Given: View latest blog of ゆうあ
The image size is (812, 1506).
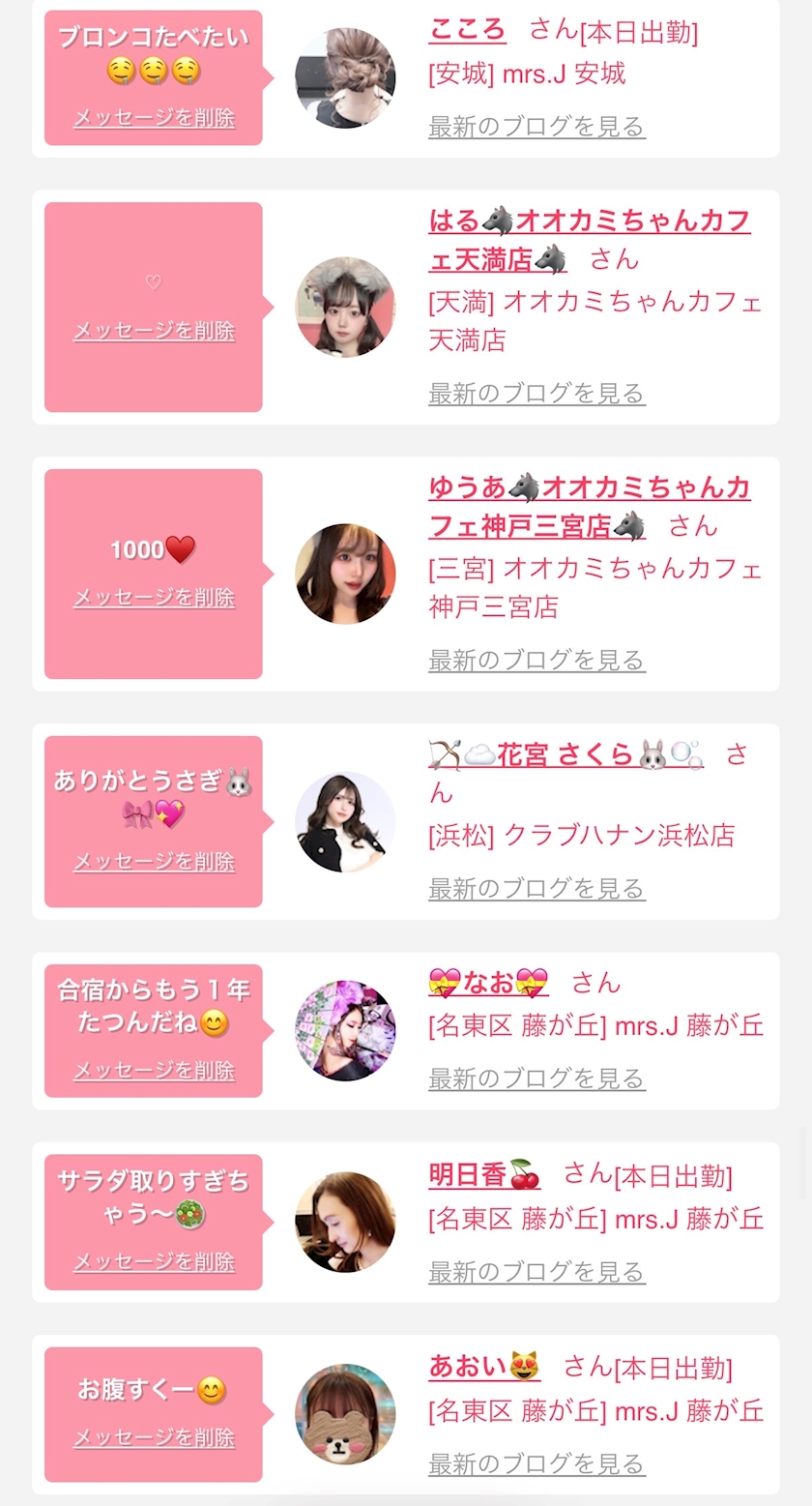Looking at the screenshot, I should [536, 661].
